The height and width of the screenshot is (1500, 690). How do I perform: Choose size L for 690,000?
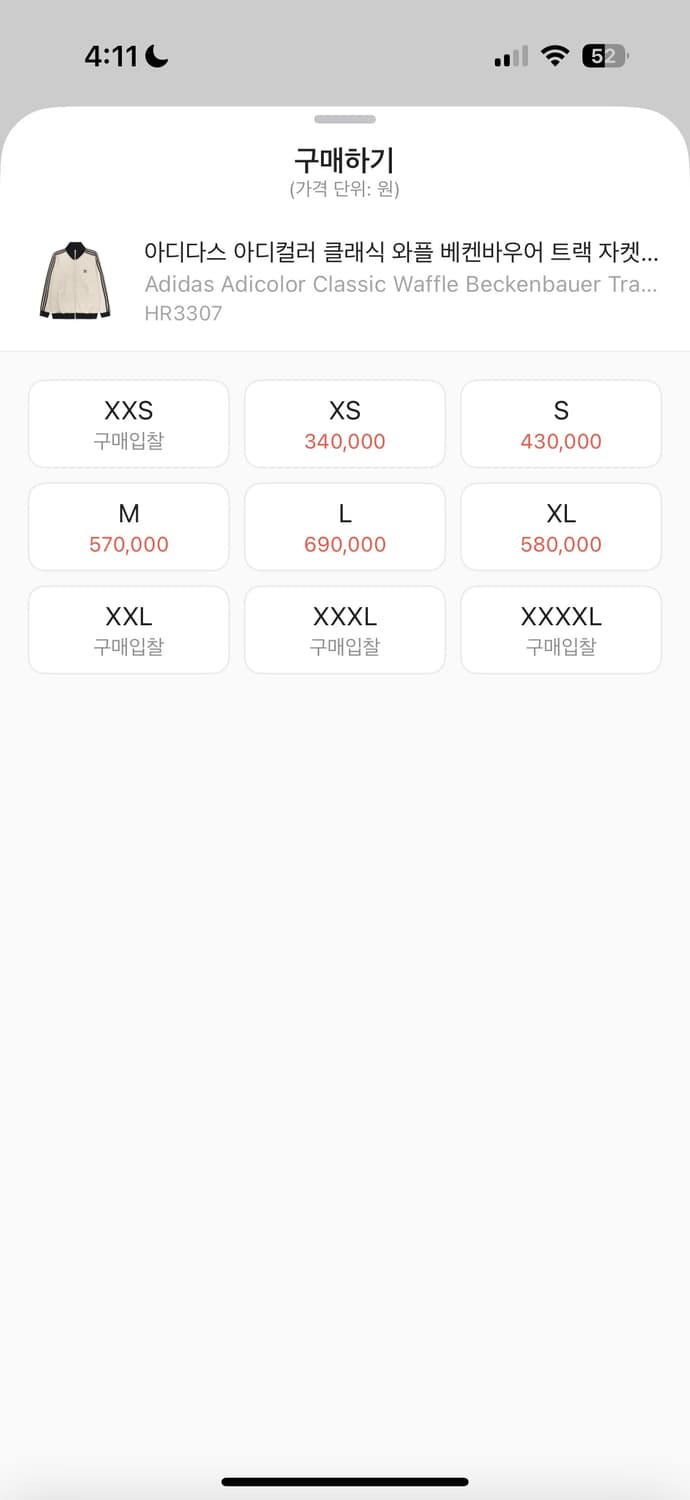click(x=345, y=527)
